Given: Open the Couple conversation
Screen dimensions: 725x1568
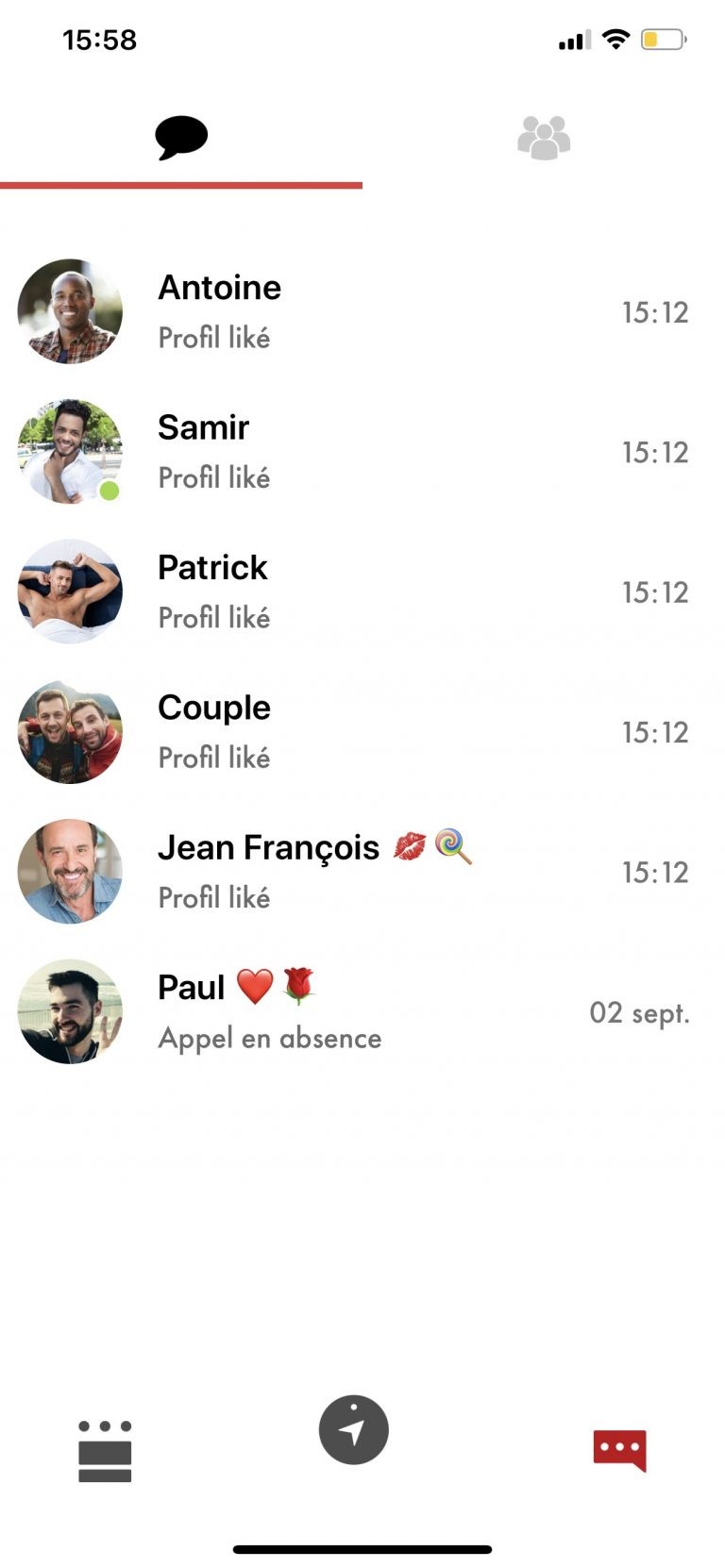Looking at the screenshot, I should 362,731.
